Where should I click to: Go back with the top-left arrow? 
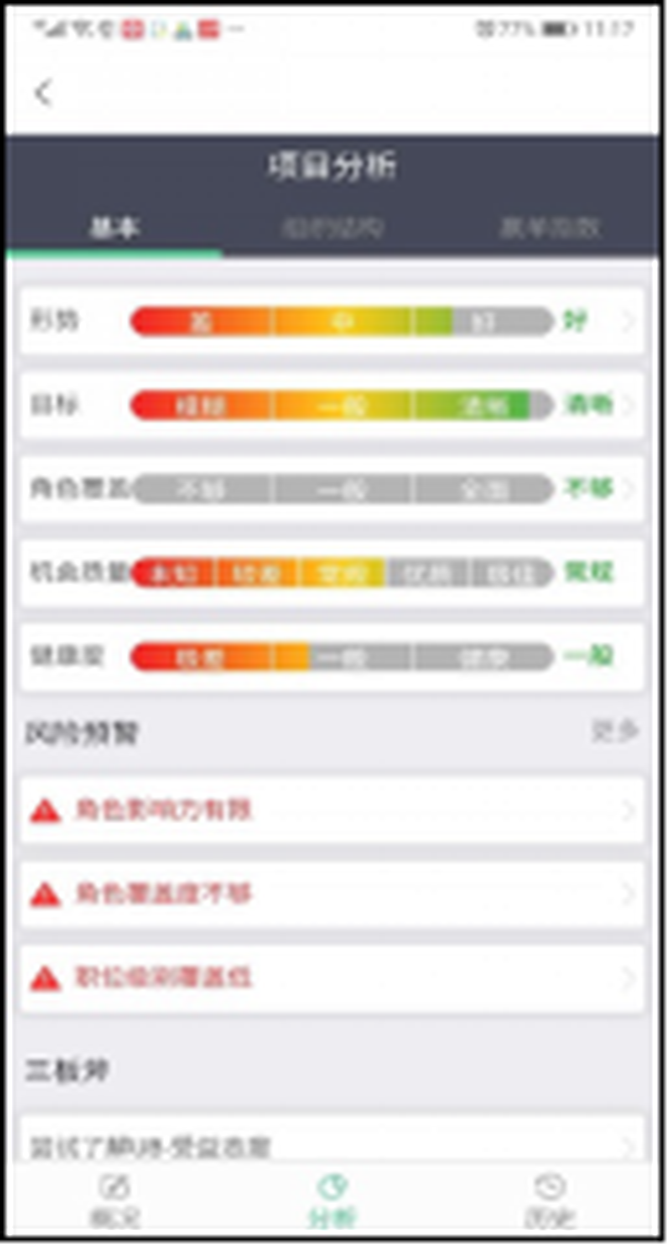pyautogui.click(x=42, y=93)
